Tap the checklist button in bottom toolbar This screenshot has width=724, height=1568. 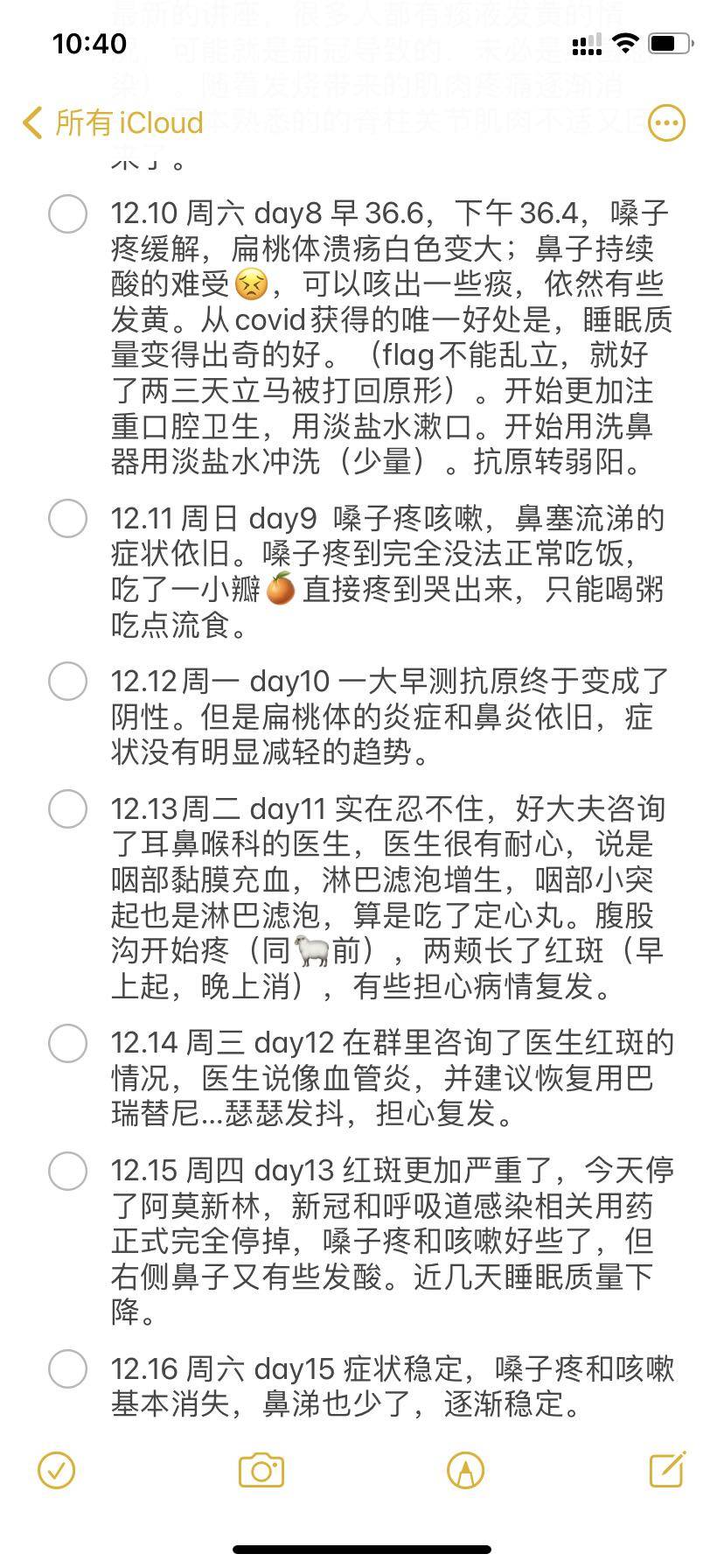click(x=57, y=1470)
